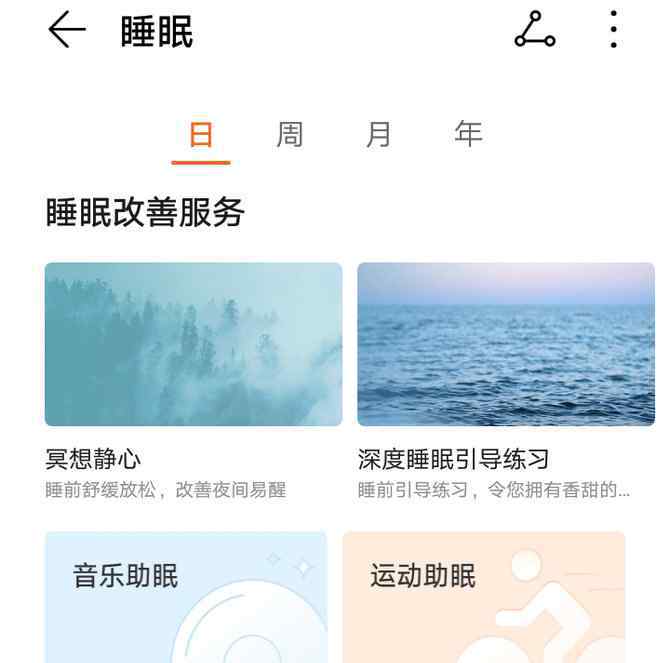Switch to the 年 tab
The image size is (670, 663).
(x=468, y=134)
